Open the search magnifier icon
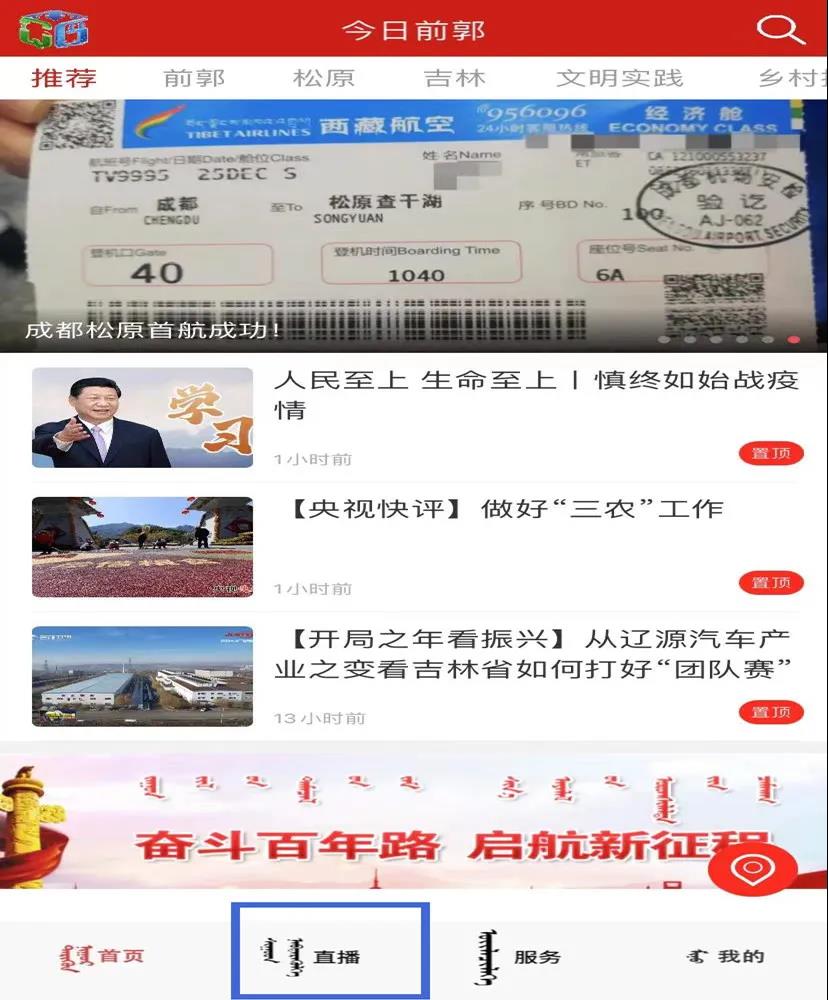This screenshot has width=828, height=1000. (x=780, y=29)
